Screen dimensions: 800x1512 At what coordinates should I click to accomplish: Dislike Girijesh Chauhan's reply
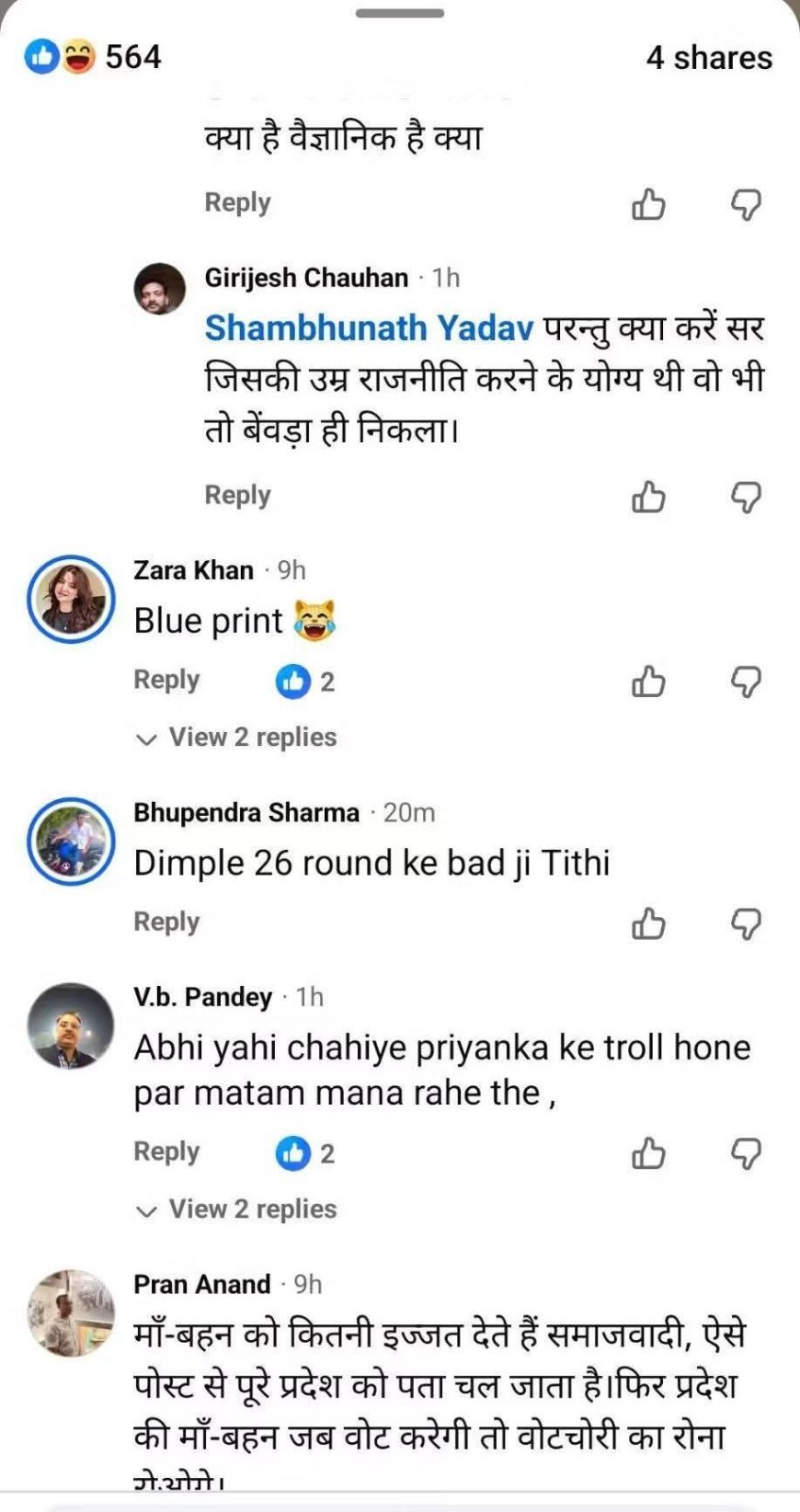[x=746, y=498]
